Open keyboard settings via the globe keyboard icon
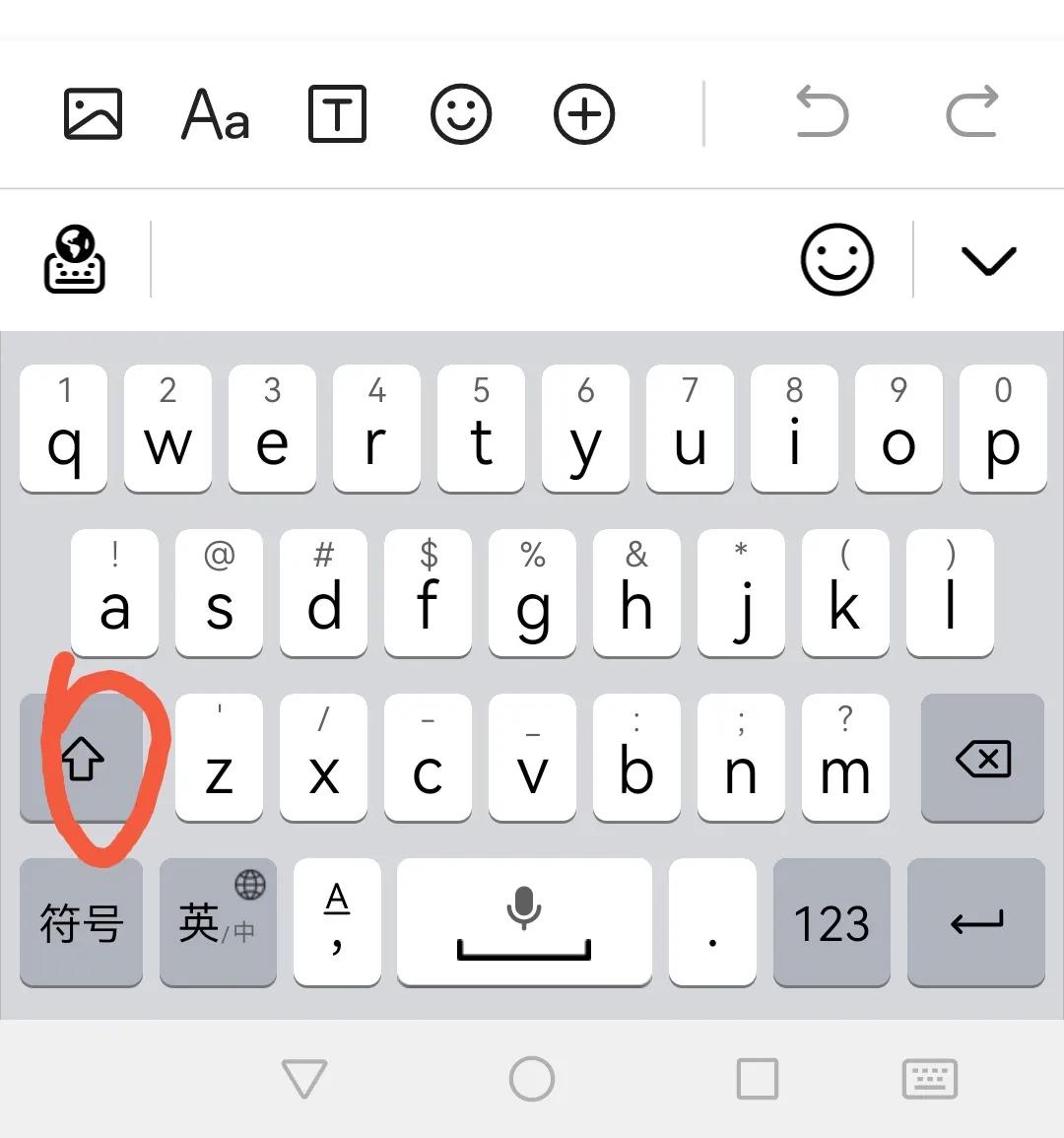Image resolution: width=1064 pixels, height=1138 pixels. pyautogui.click(x=75, y=259)
